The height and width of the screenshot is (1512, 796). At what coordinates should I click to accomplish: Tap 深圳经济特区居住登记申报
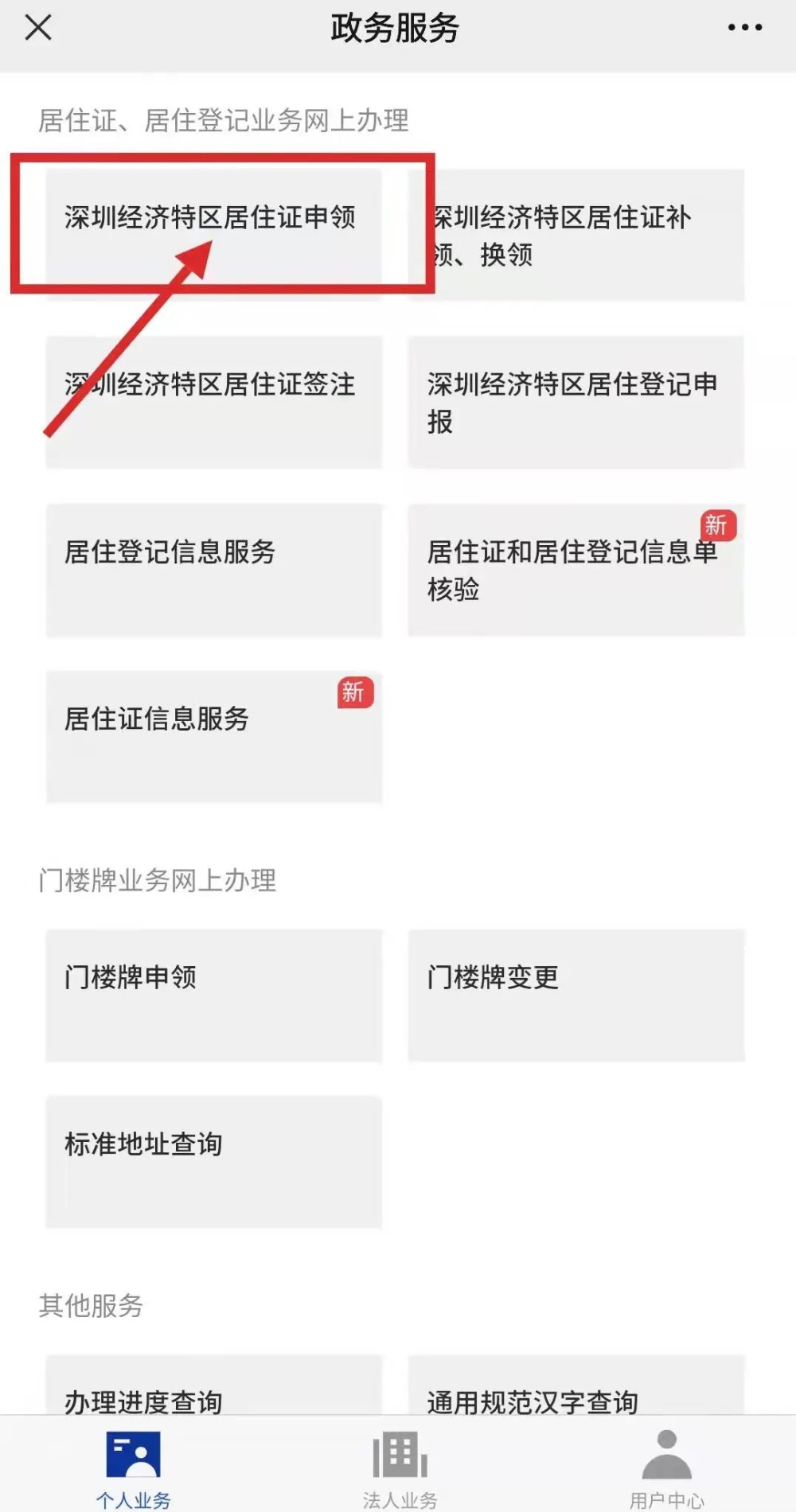pyautogui.click(x=576, y=402)
